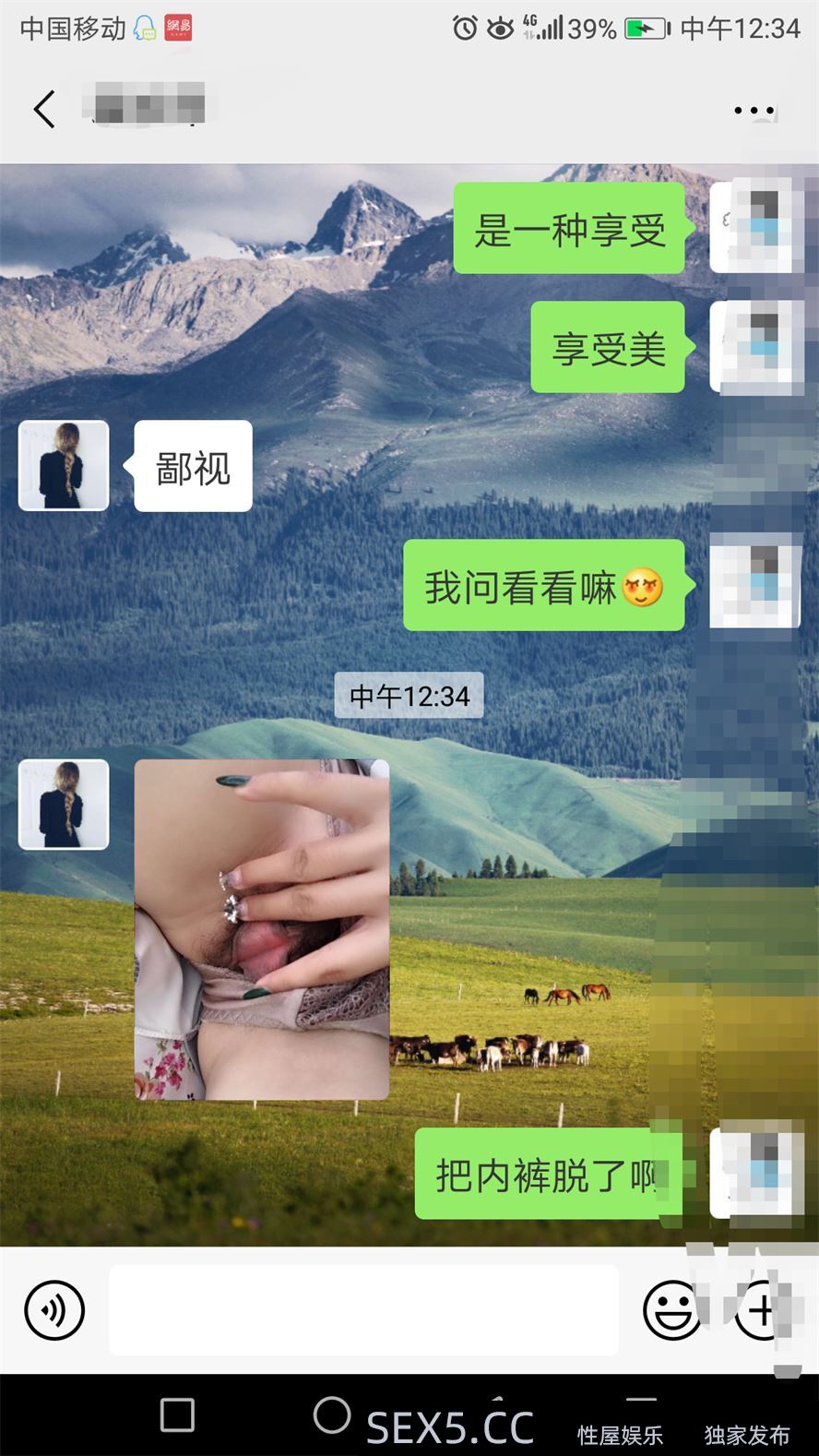Image resolution: width=819 pixels, height=1456 pixels.
Task: Tap the system home button
Action: 332,1414
